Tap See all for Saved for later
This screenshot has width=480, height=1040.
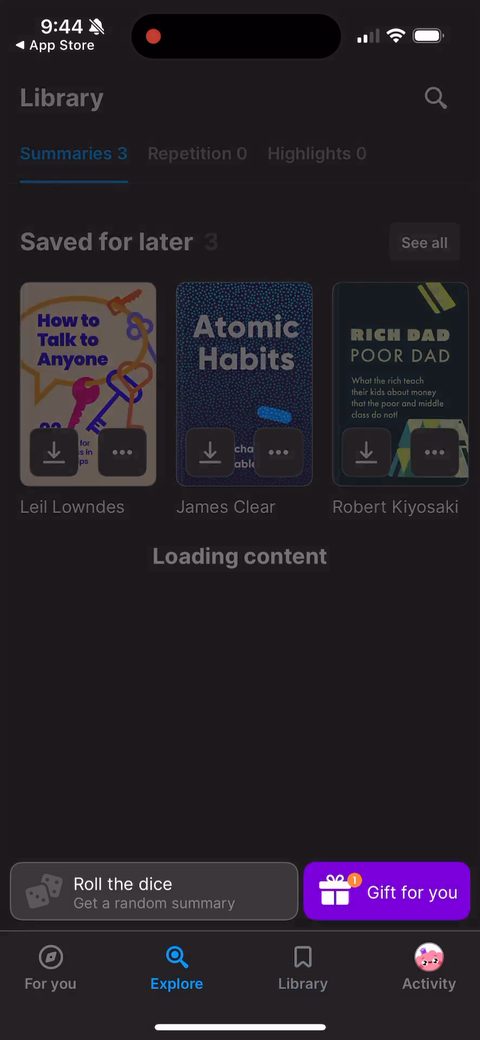point(424,243)
